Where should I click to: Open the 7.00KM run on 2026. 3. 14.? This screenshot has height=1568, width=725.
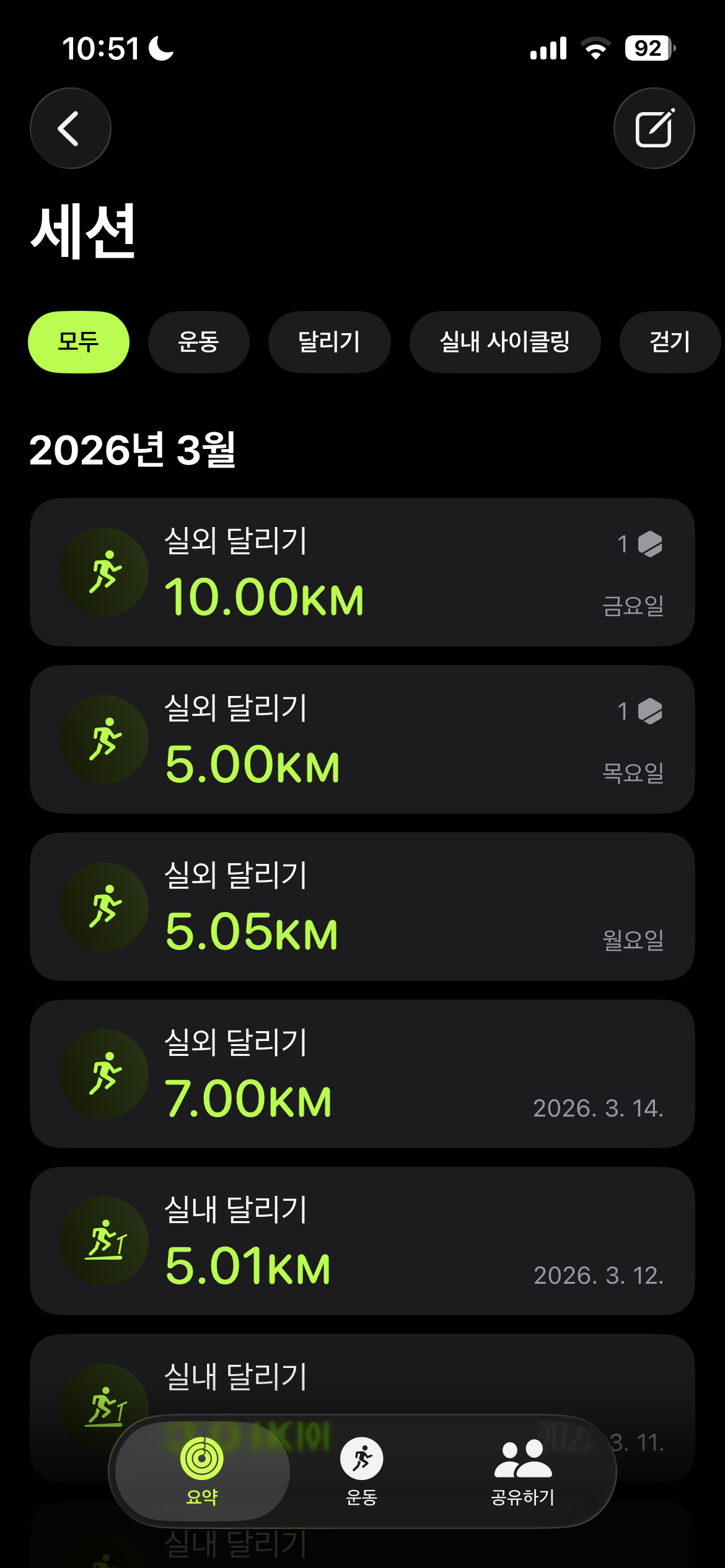[x=362, y=1074]
